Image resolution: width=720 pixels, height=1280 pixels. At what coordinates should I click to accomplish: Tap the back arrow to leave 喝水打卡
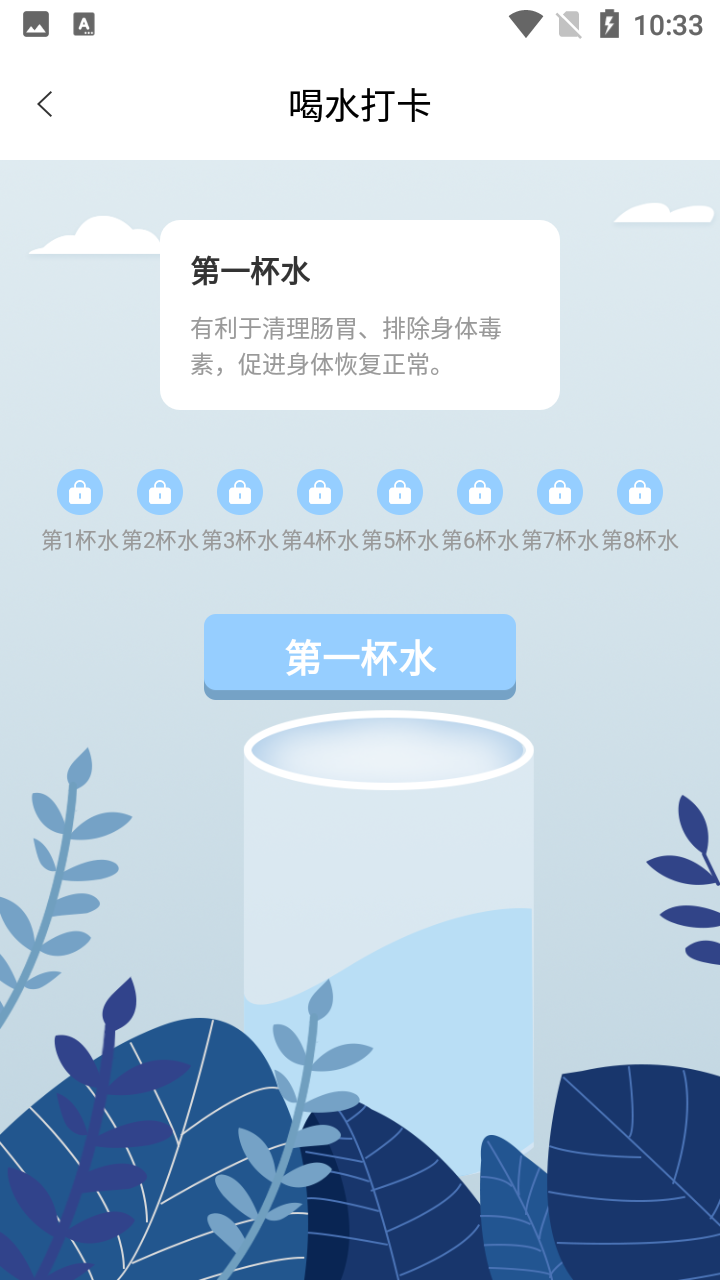click(x=44, y=104)
